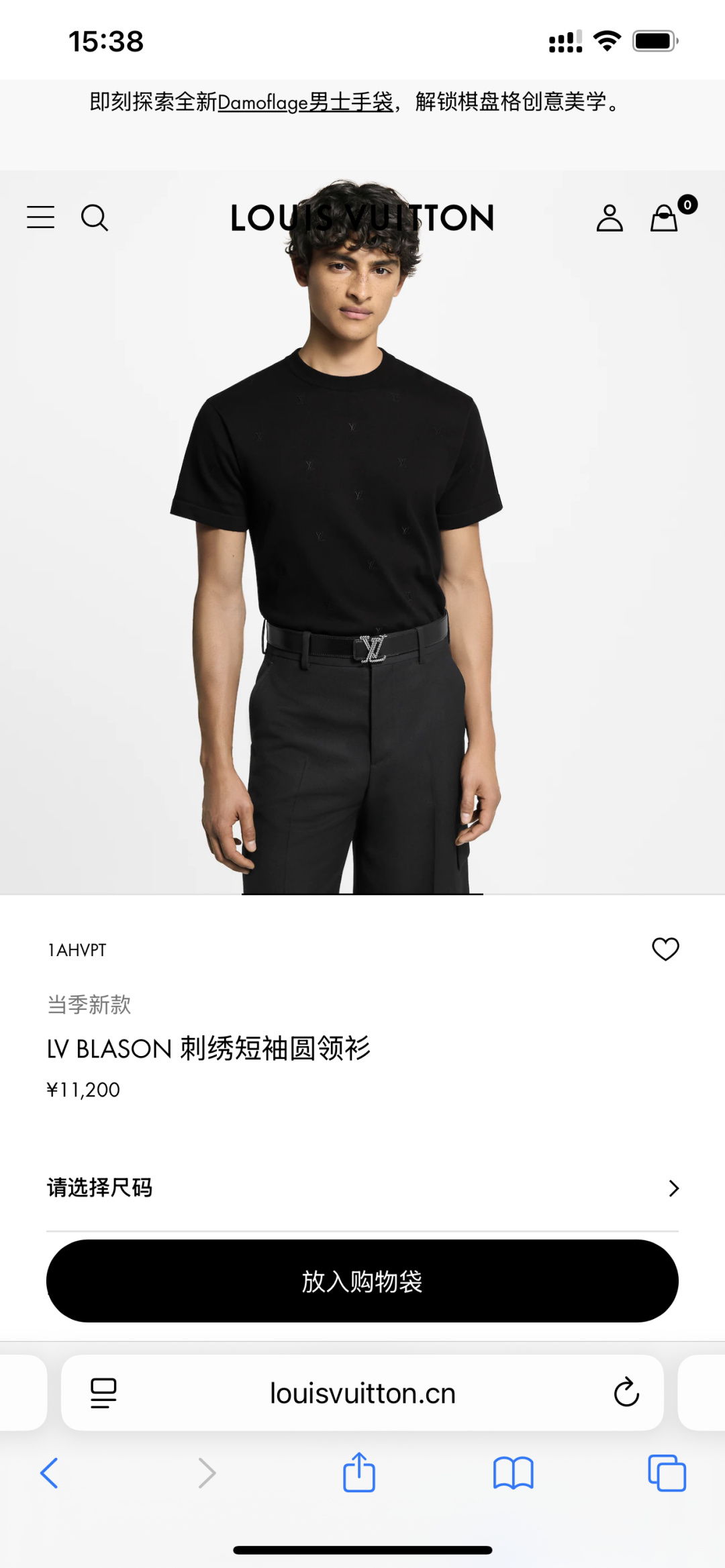
Task: Show all open Safari tabs
Action: pyautogui.click(x=667, y=1473)
